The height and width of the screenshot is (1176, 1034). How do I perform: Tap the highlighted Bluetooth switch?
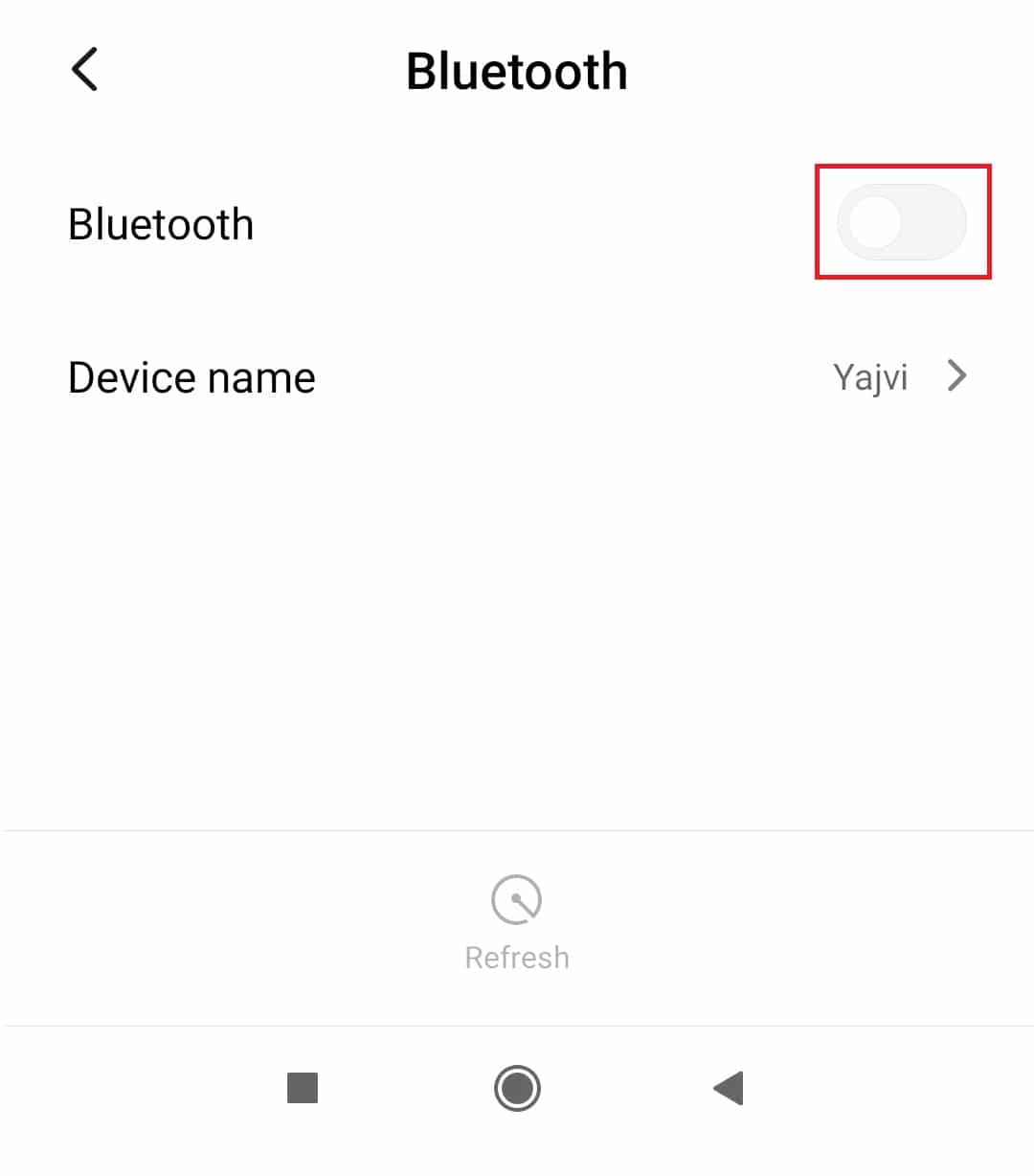[900, 221]
